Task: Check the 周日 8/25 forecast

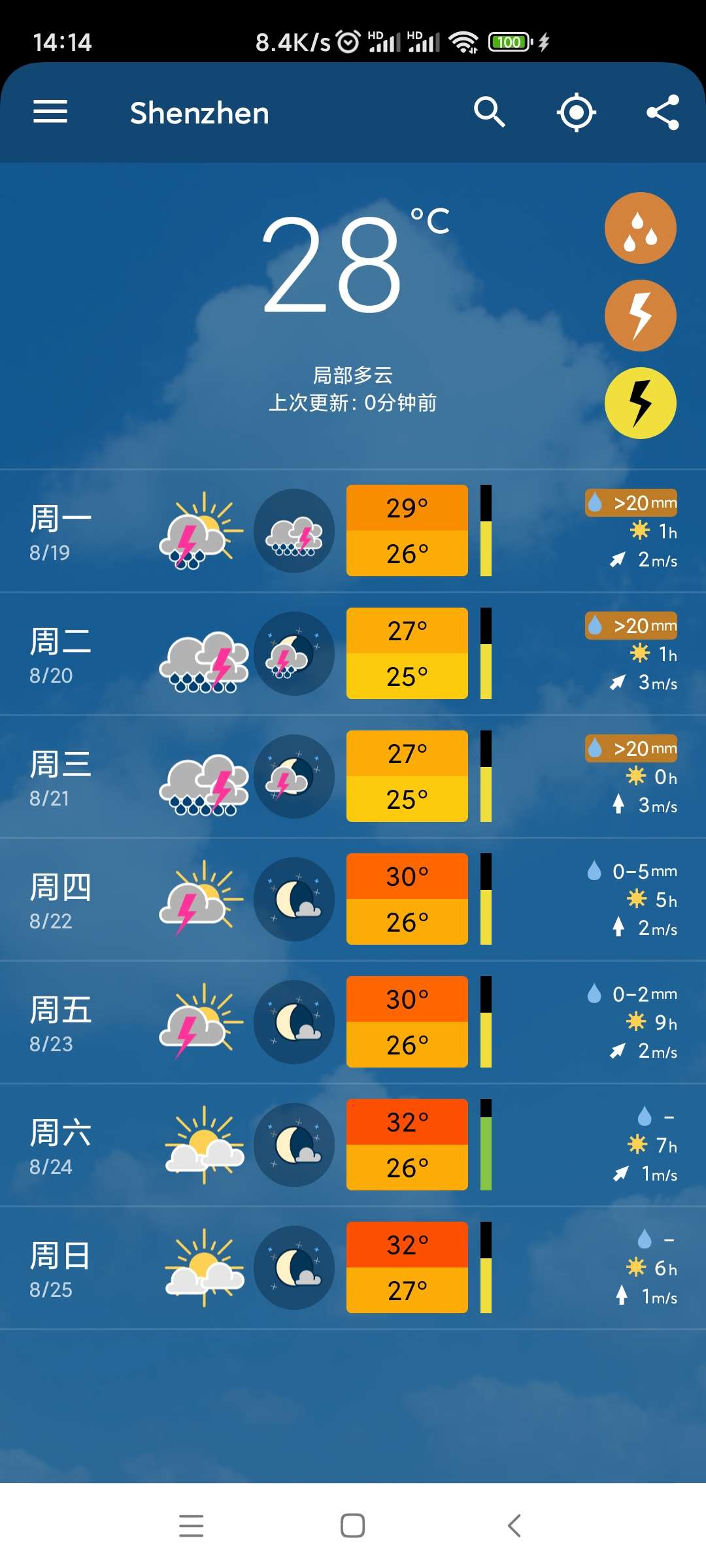Action: pos(353,1267)
